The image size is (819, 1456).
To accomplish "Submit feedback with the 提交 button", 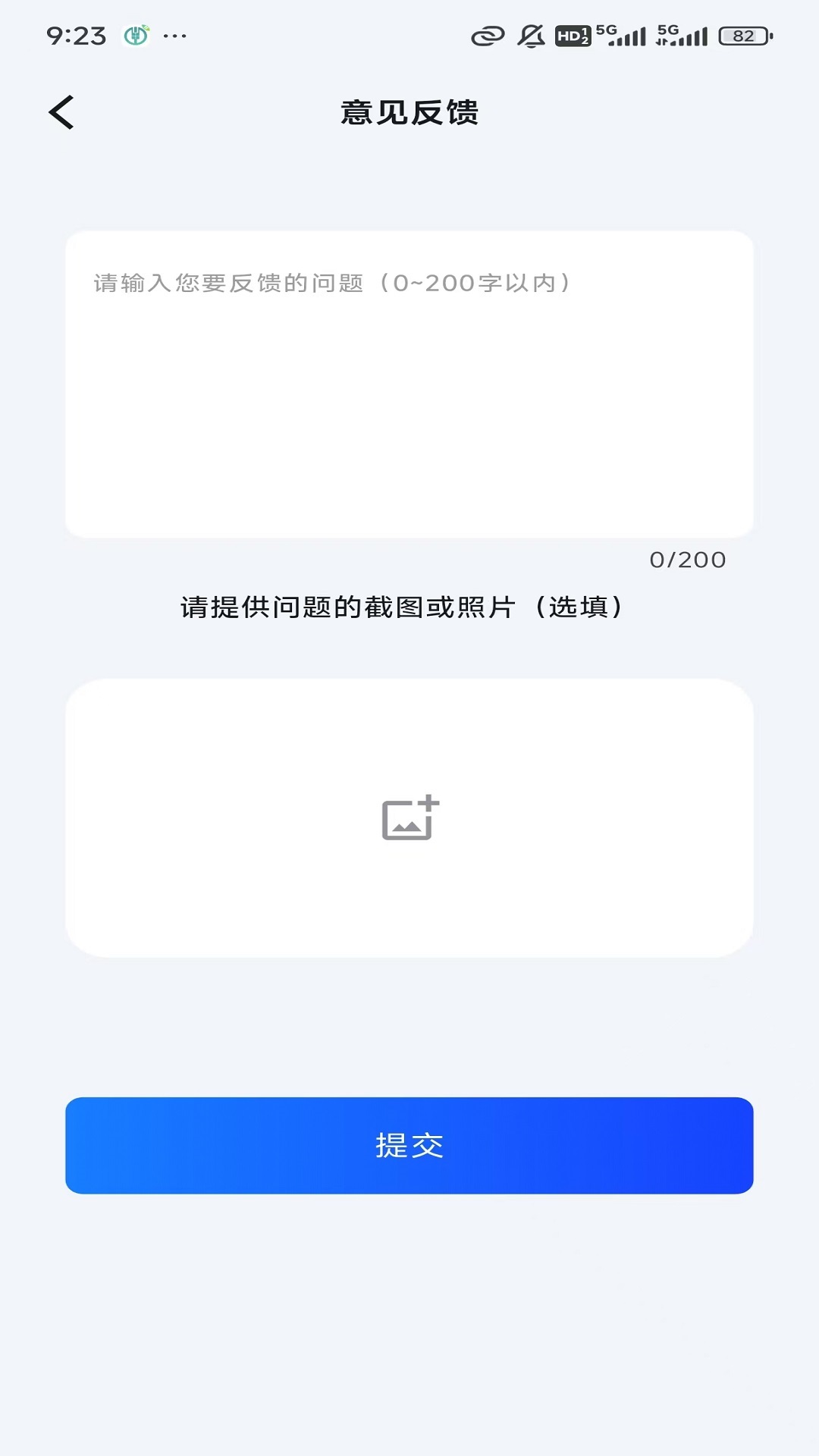I will (409, 1145).
